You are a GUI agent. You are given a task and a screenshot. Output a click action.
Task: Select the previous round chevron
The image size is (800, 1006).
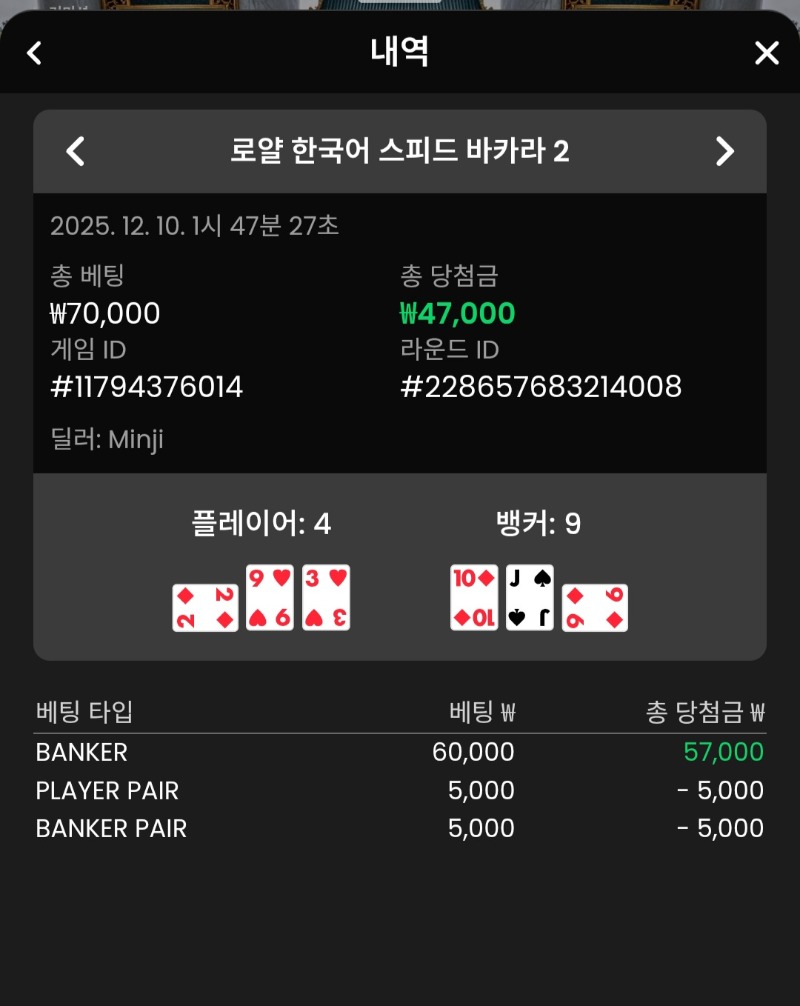(74, 150)
